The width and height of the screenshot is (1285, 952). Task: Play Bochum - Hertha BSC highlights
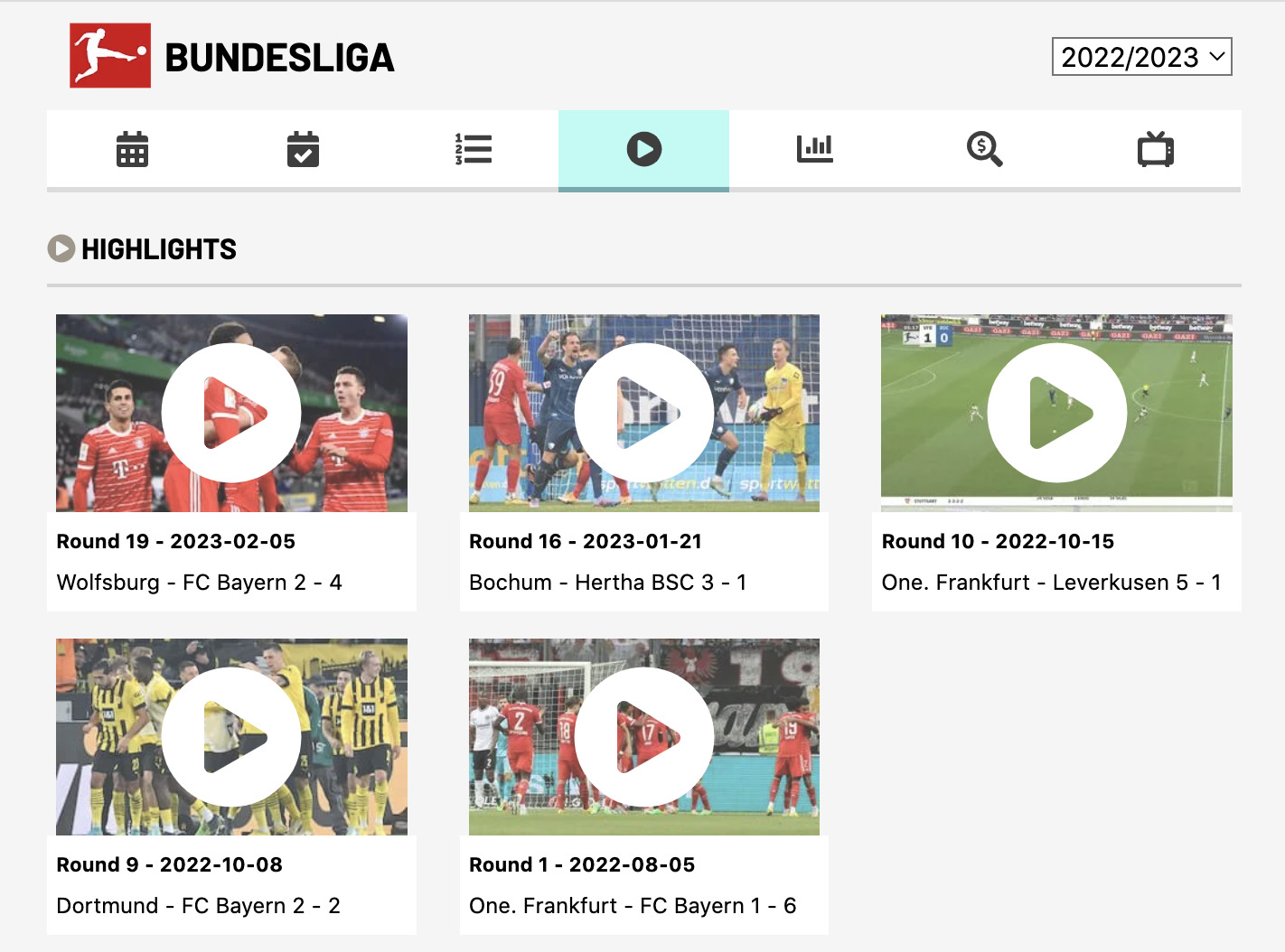coord(643,413)
